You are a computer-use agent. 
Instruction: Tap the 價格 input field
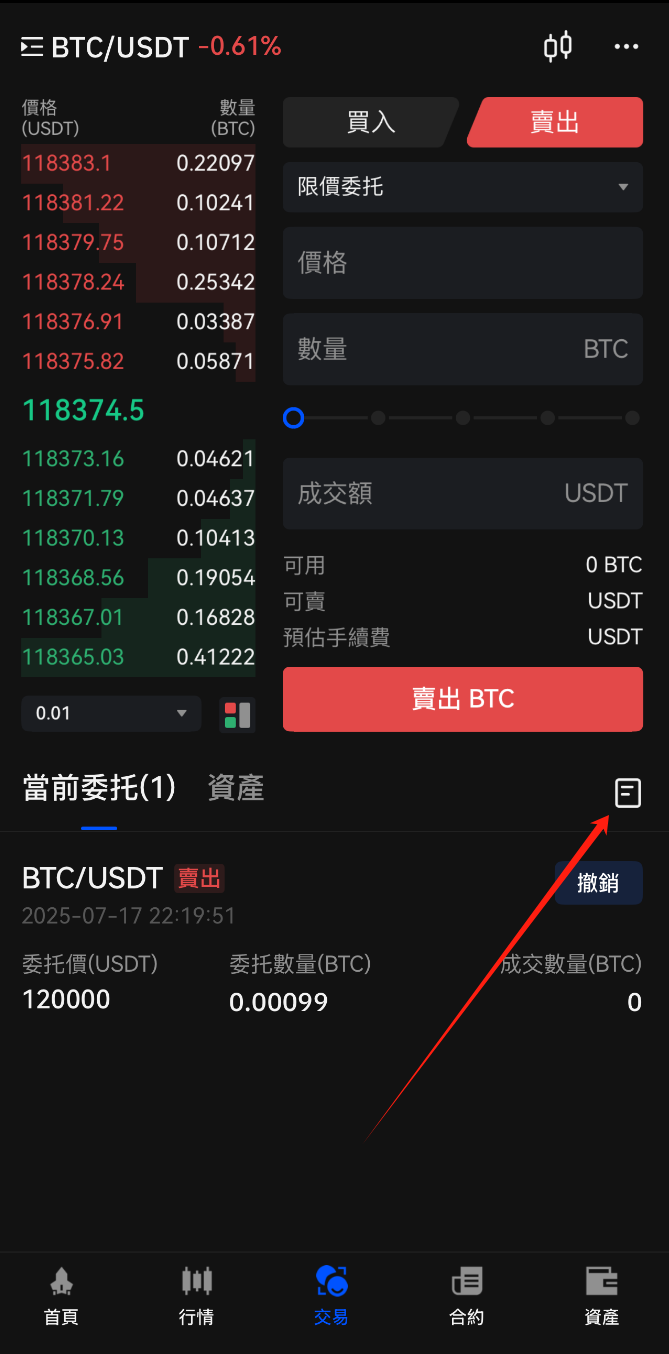(463, 263)
